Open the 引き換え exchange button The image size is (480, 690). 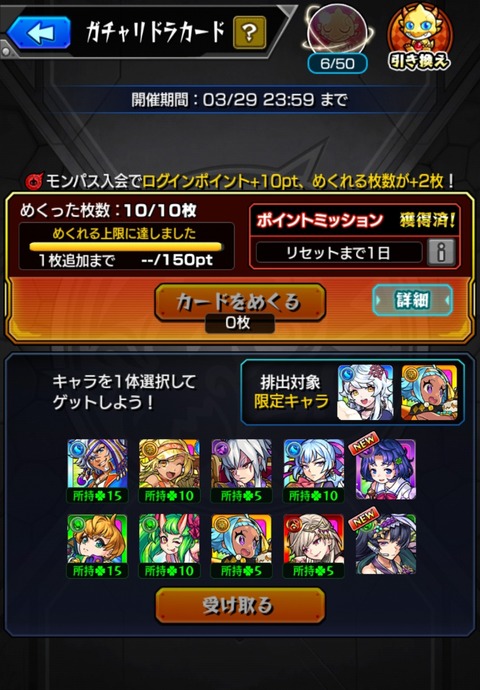(x=419, y=37)
